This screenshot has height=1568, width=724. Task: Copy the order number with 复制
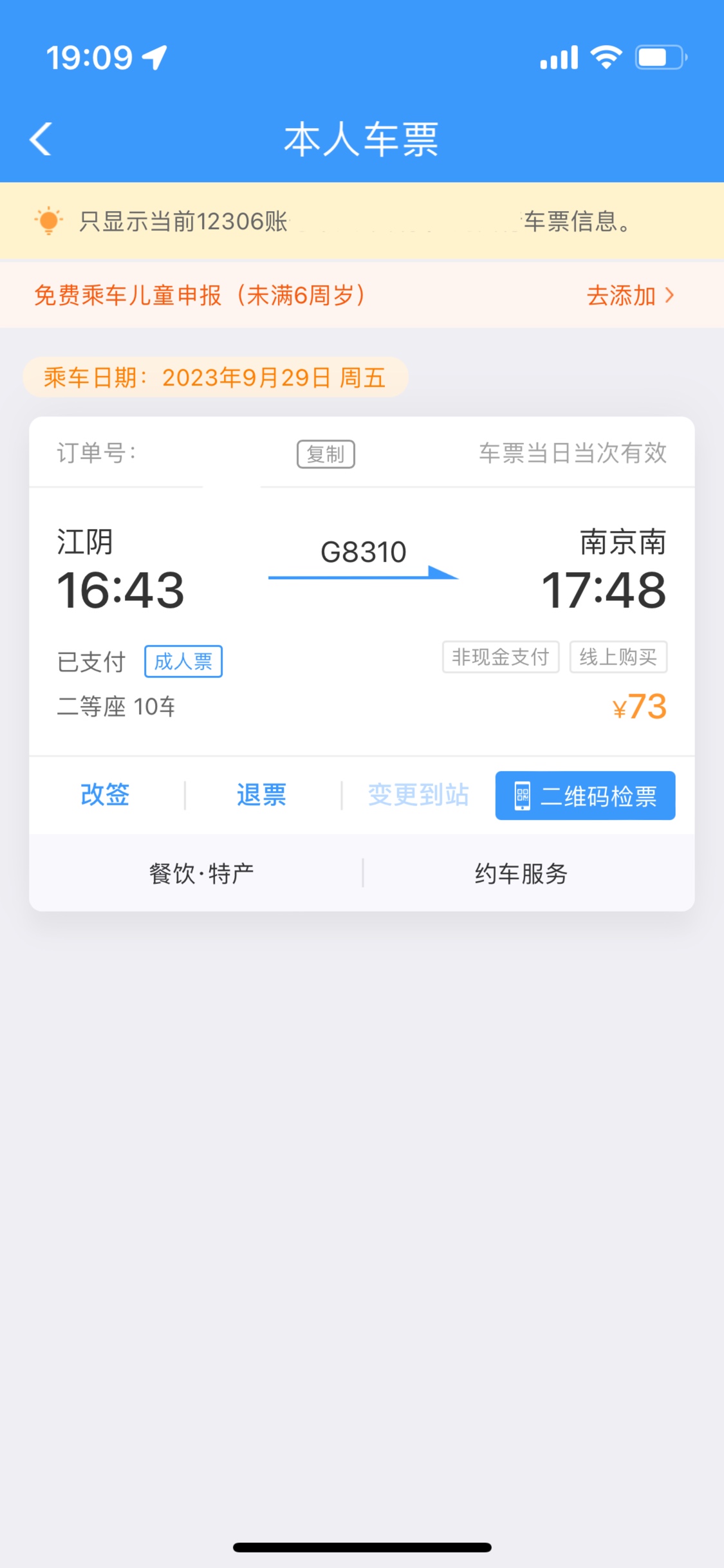pos(326,454)
